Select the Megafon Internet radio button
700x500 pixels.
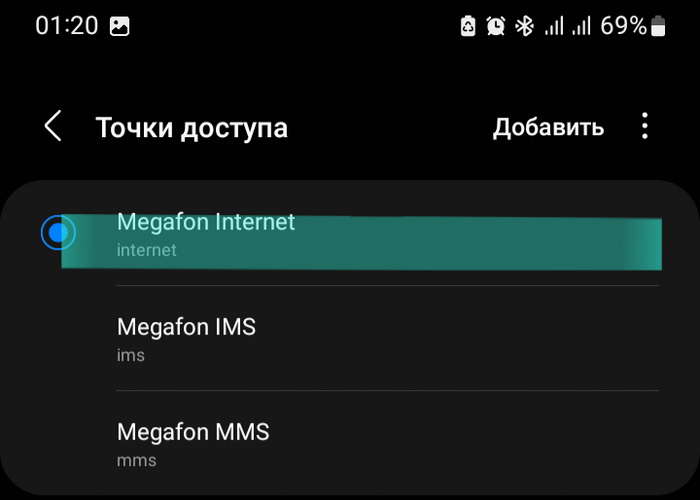(58, 233)
